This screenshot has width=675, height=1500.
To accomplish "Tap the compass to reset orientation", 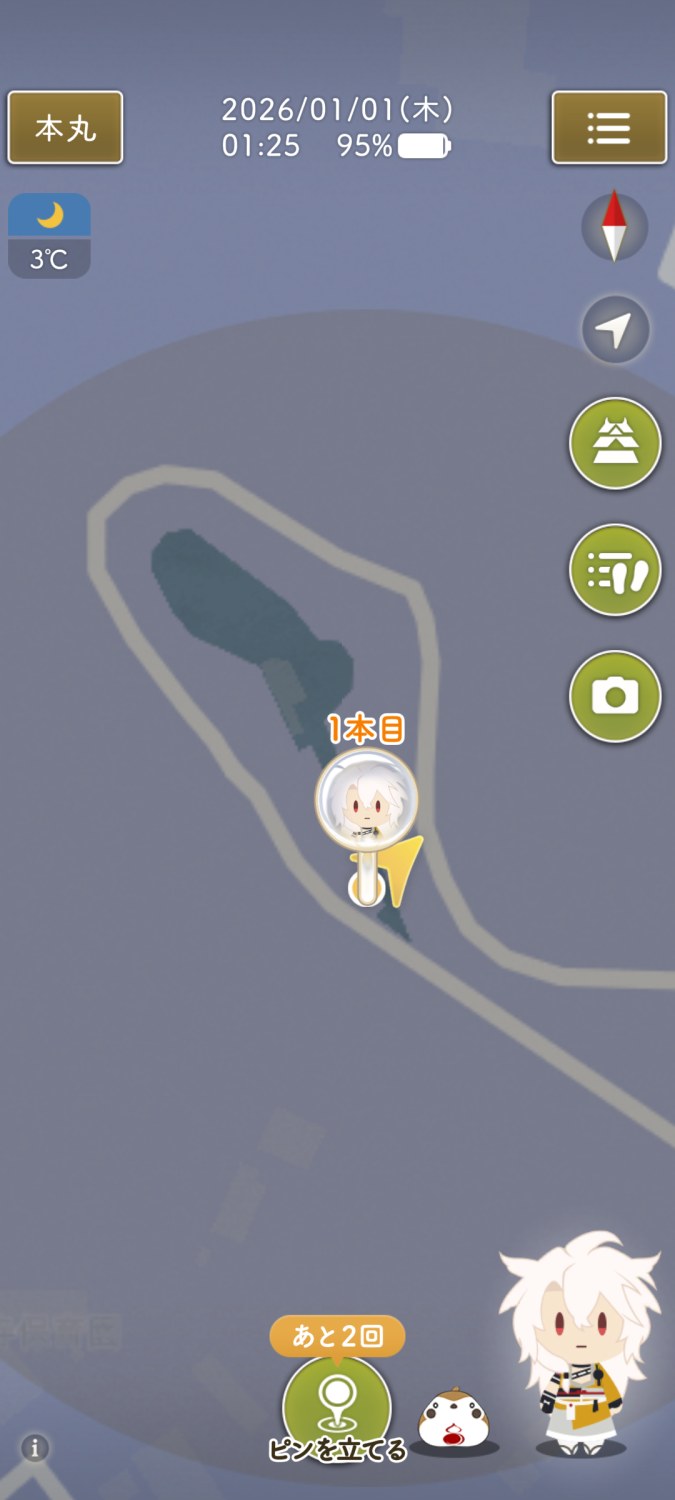I will coord(615,227).
